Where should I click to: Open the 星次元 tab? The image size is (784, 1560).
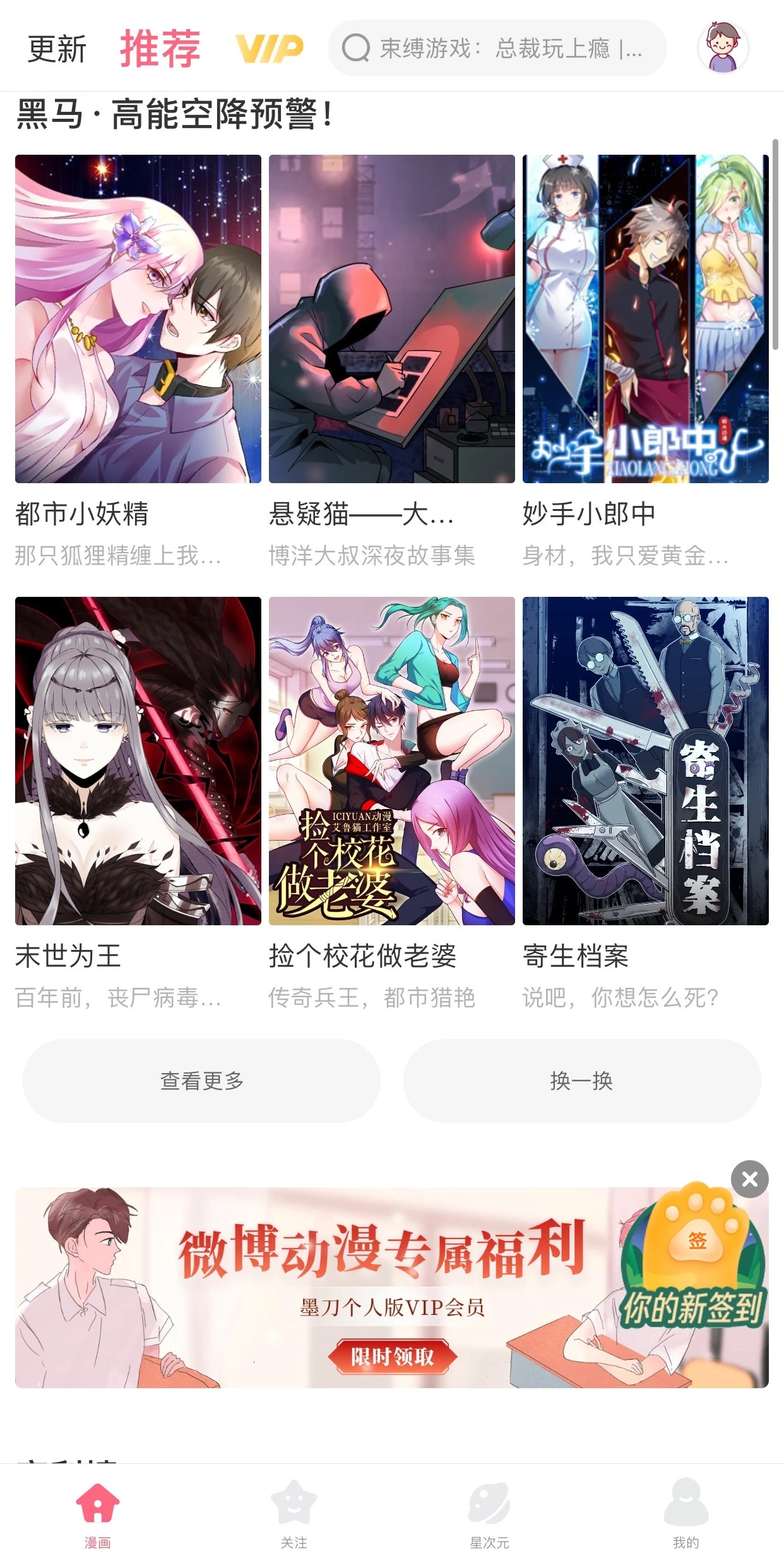pyautogui.click(x=489, y=1513)
